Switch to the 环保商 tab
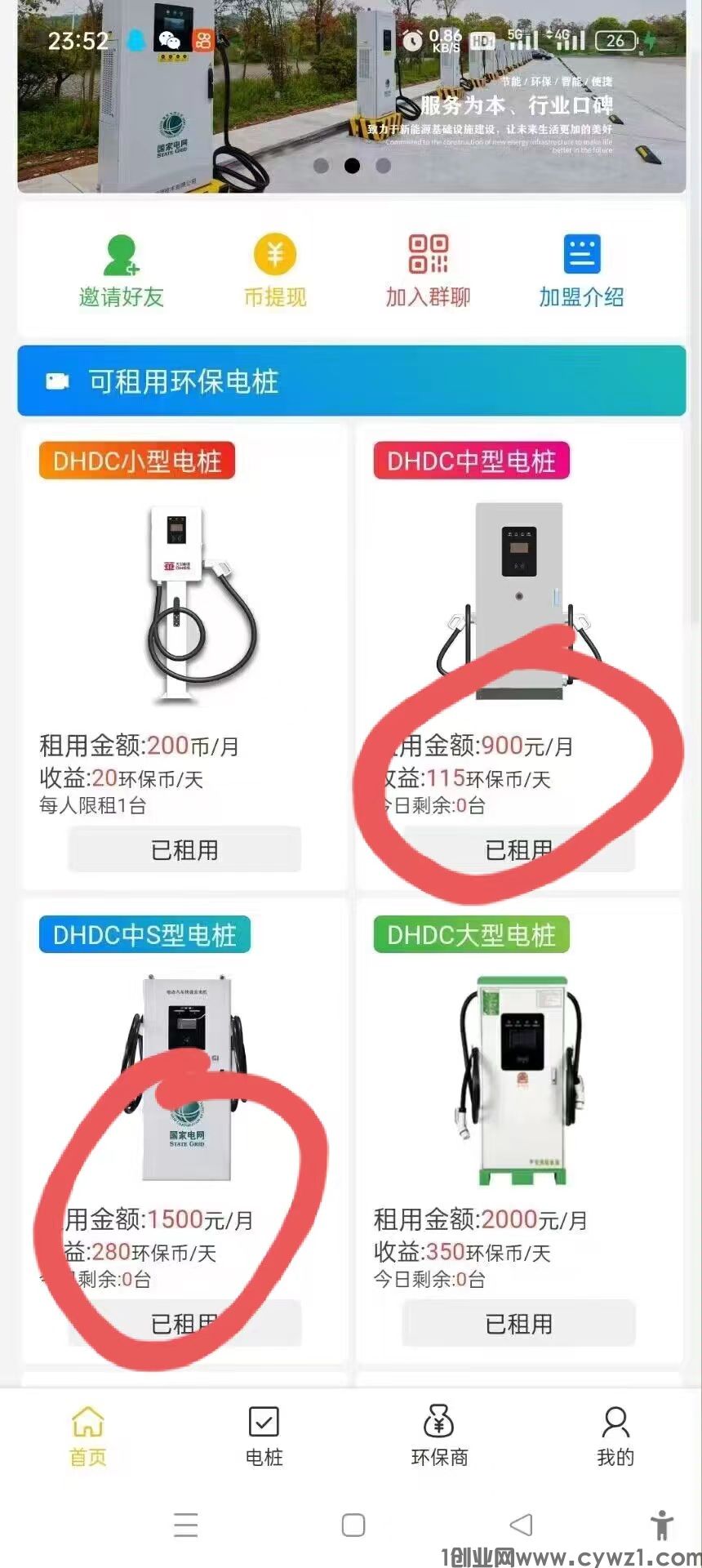The height and width of the screenshot is (1568, 702). pos(439,1437)
